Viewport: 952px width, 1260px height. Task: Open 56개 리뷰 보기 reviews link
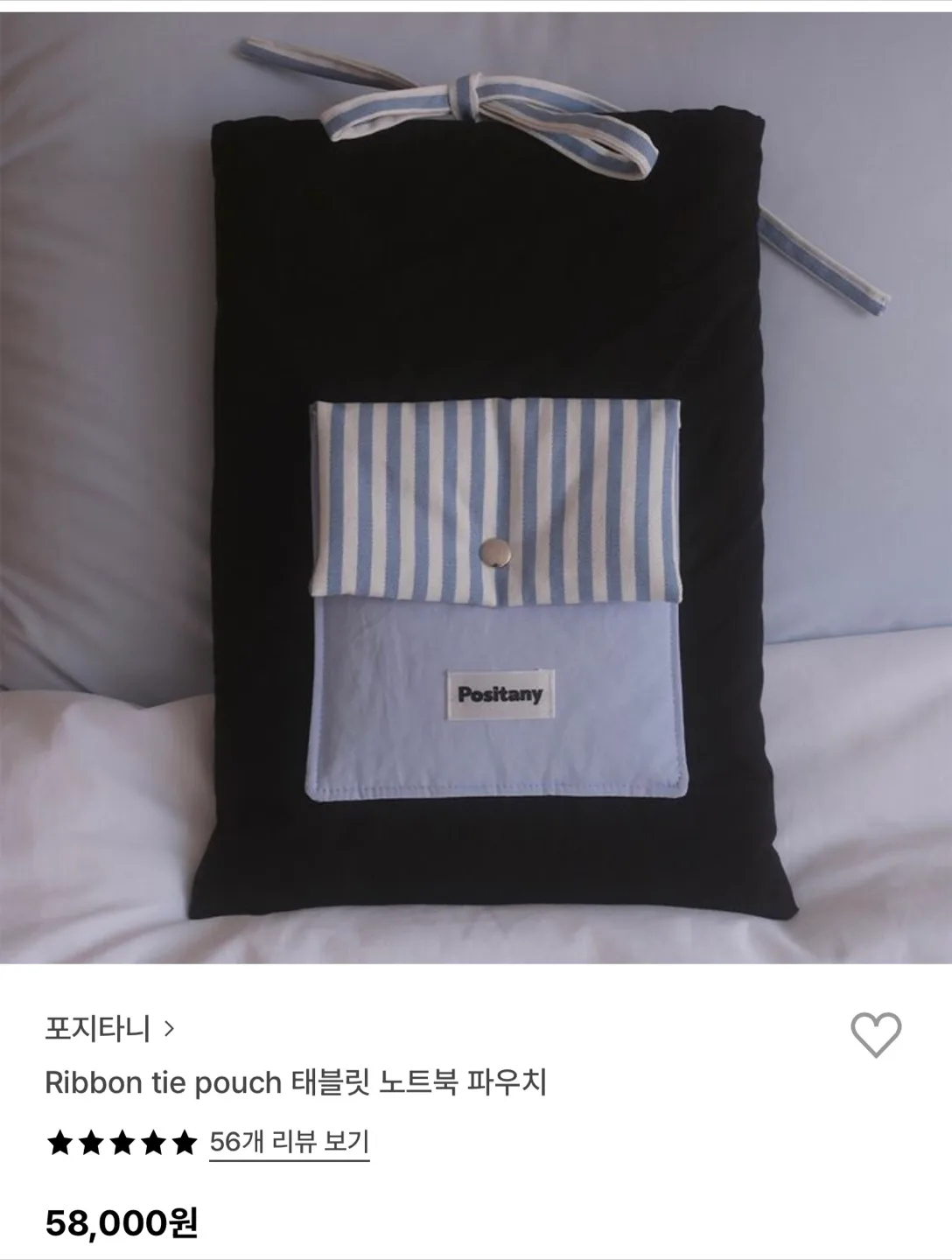tap(289, 1141)
